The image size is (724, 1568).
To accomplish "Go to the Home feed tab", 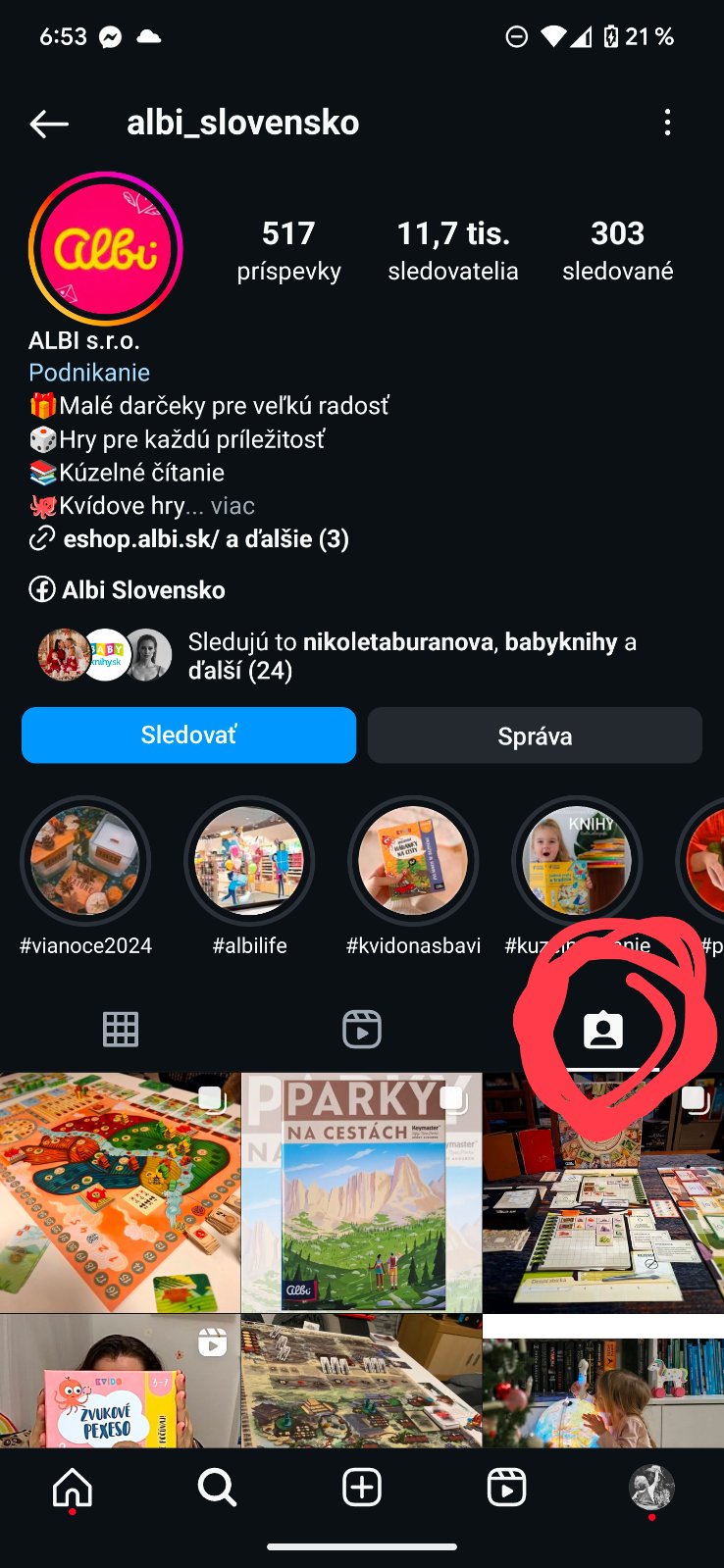I will click(x=73, y=1488).
